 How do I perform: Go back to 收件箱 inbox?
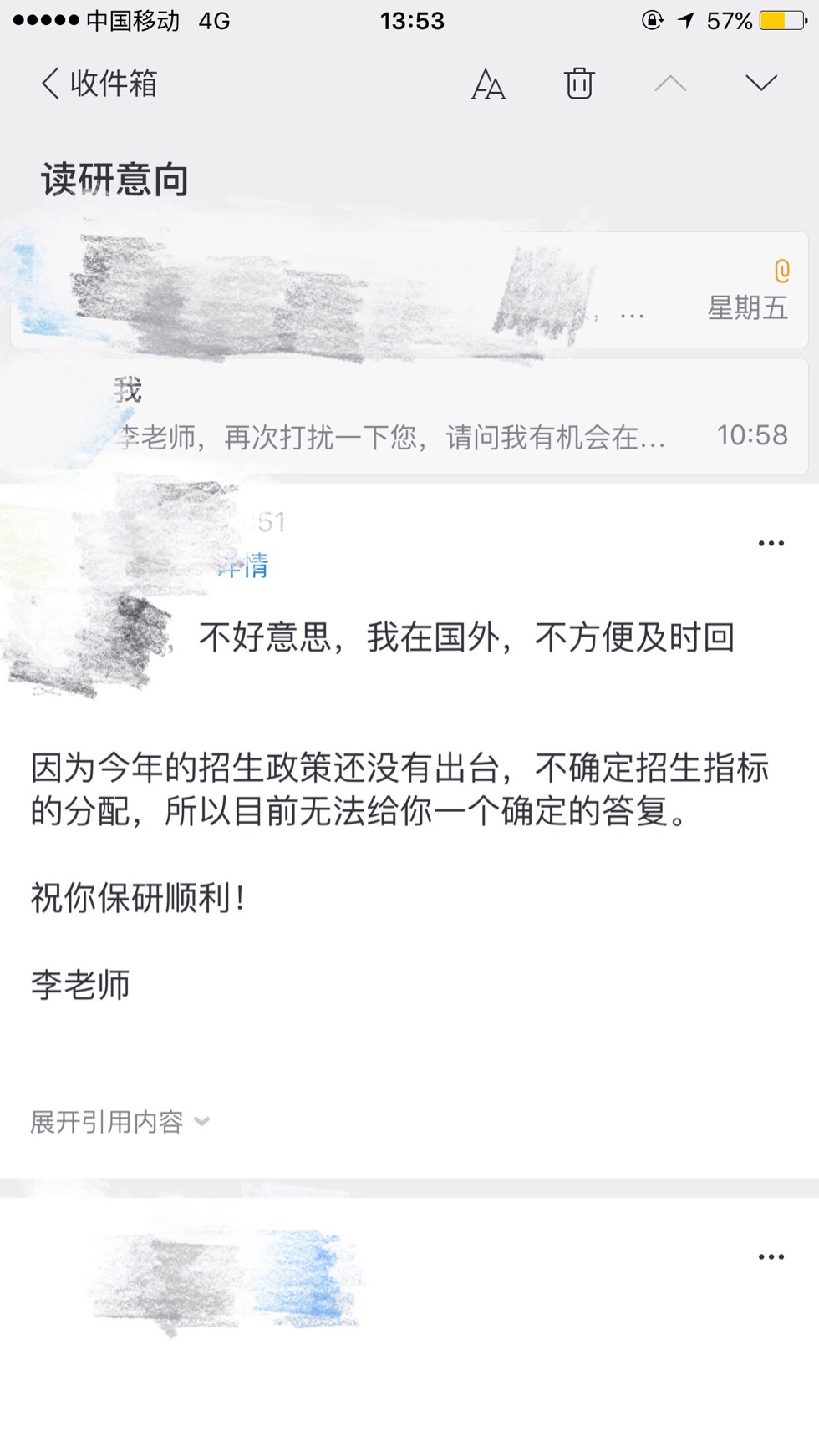point(99,84)
